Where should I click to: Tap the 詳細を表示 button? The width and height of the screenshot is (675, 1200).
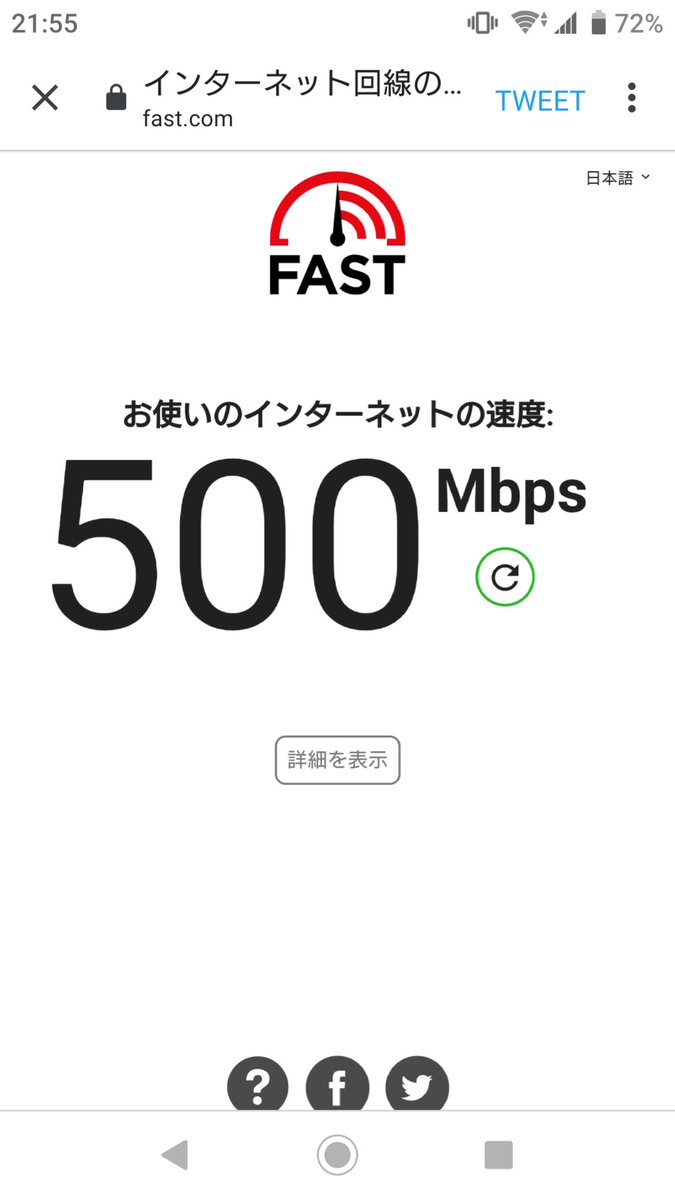(x=338, y=760)
